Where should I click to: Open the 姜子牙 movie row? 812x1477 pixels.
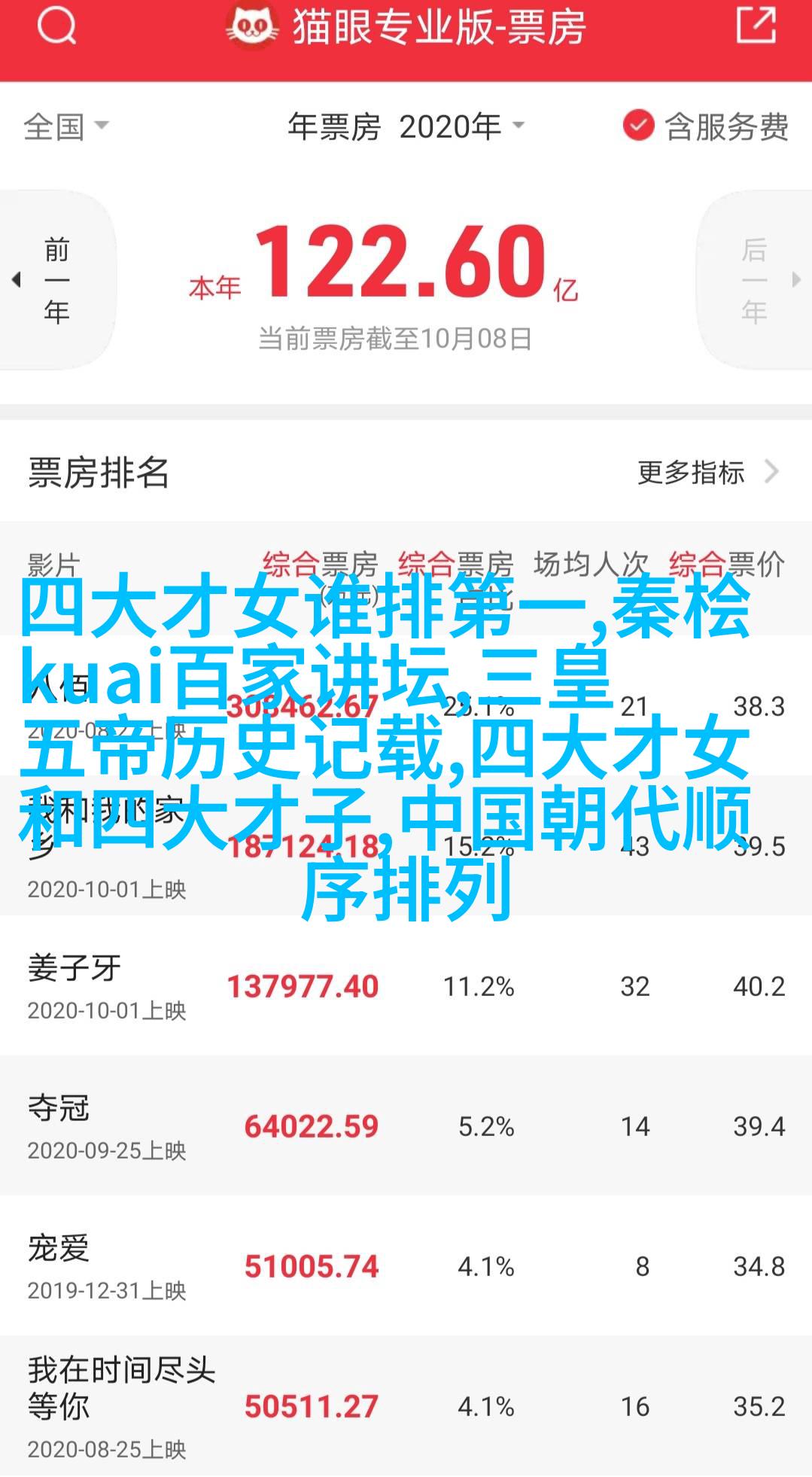tap(406, 985)
